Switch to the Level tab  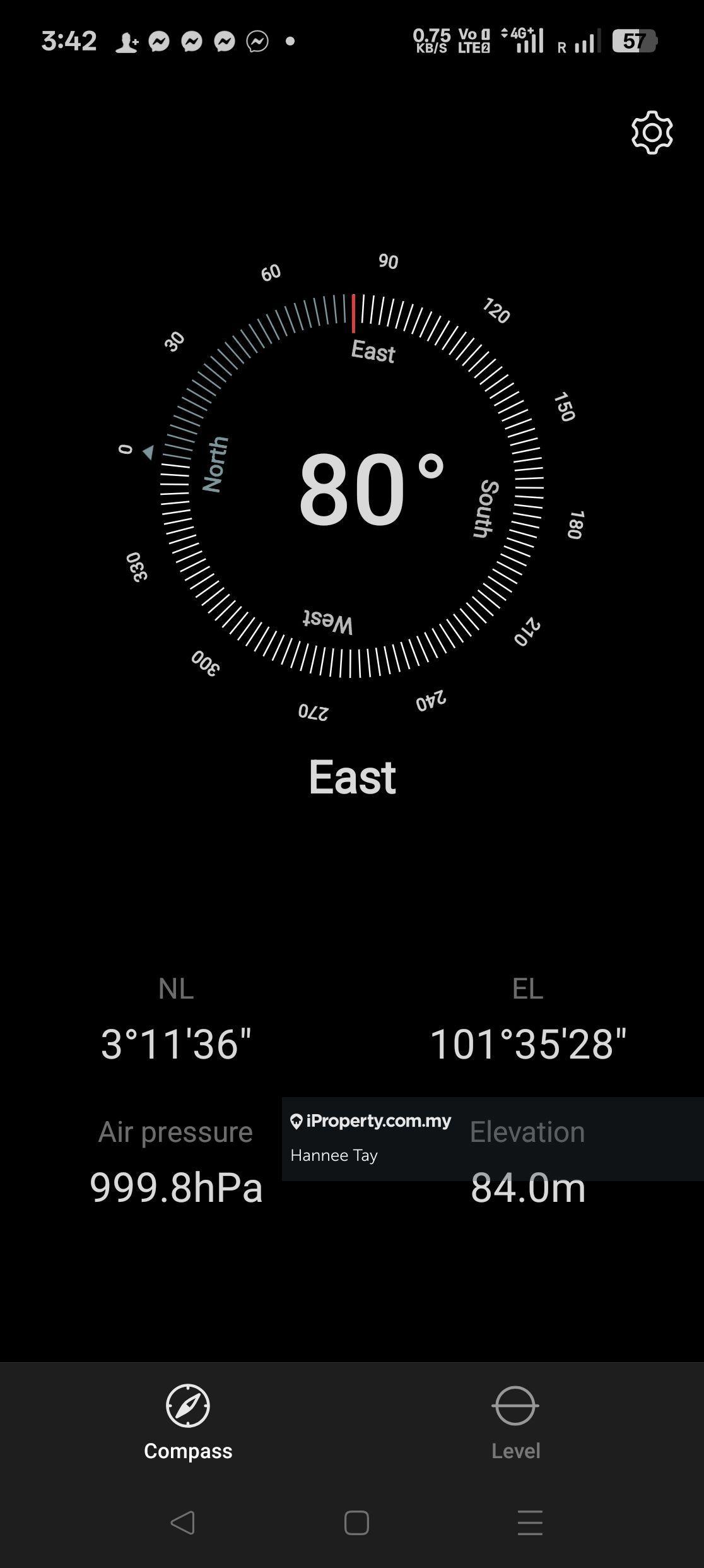[515, 1422]
